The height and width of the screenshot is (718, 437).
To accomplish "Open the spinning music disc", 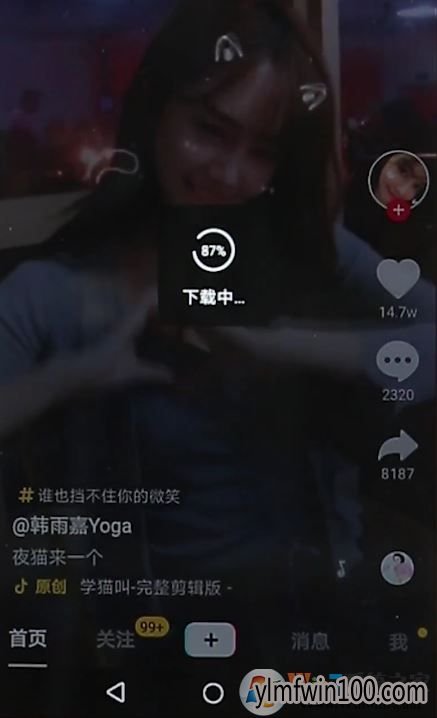I will 397,568.
